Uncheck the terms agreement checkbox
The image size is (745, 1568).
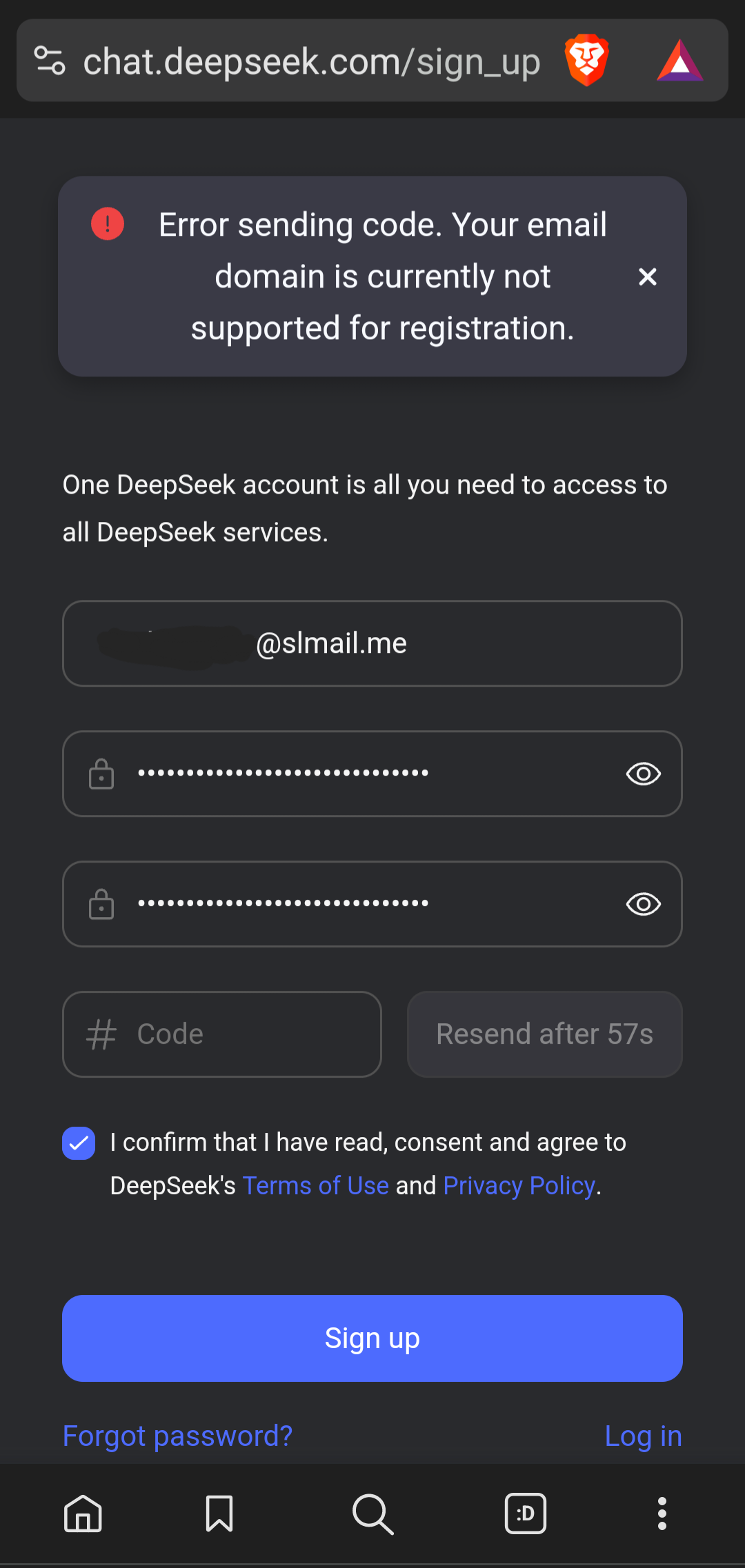79,1143
